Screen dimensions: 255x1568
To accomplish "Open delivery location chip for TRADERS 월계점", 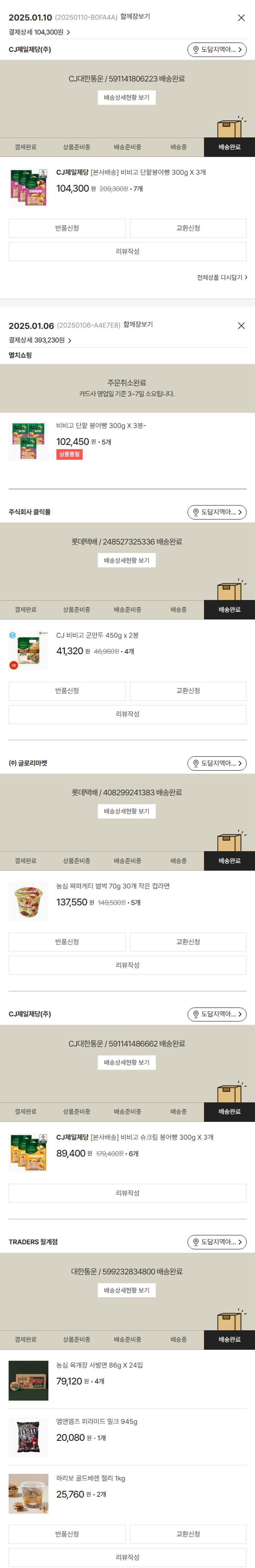I will coord(217,1242).
